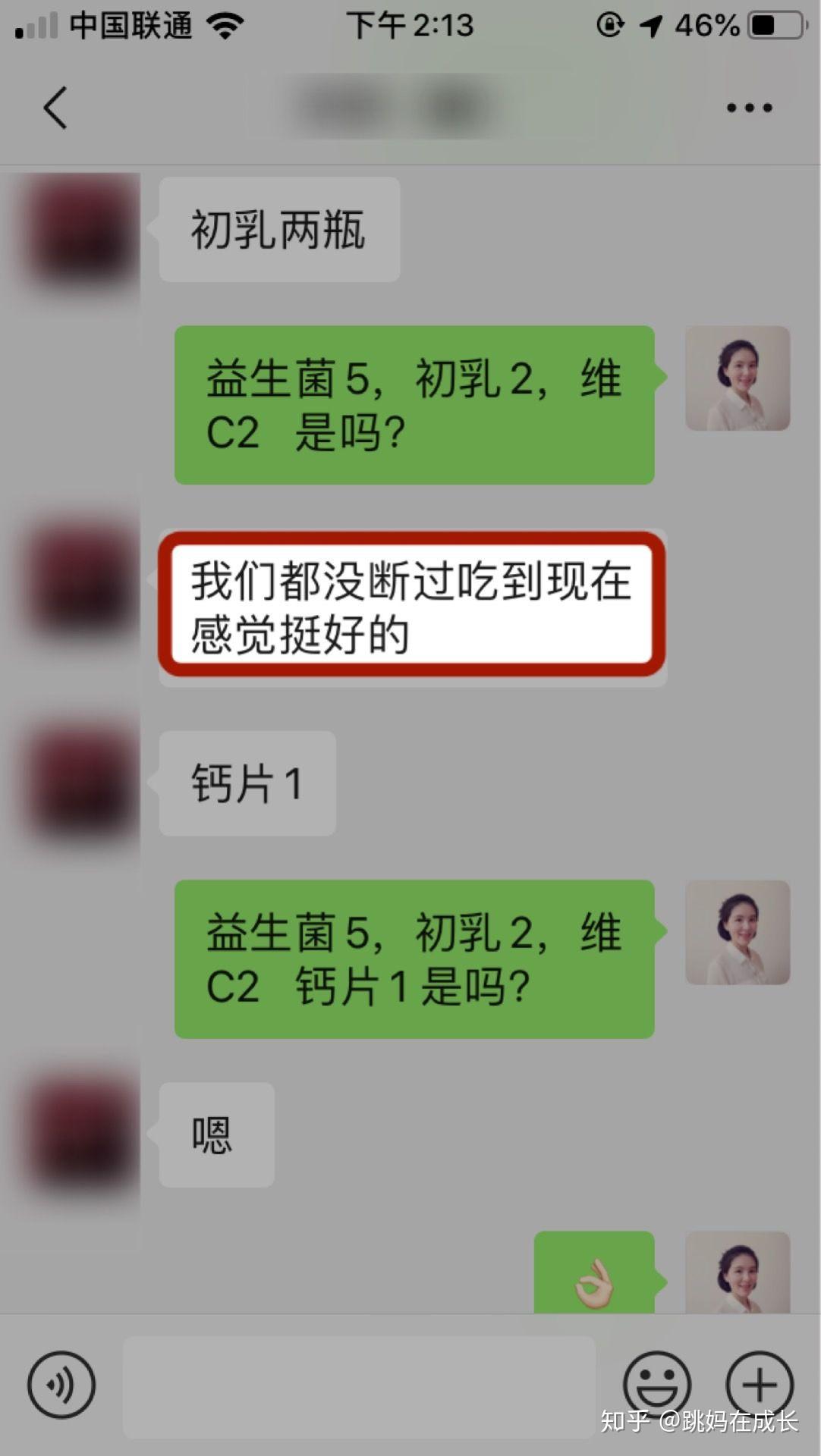Open the chat overflow menu

click(x=749, y=108)
